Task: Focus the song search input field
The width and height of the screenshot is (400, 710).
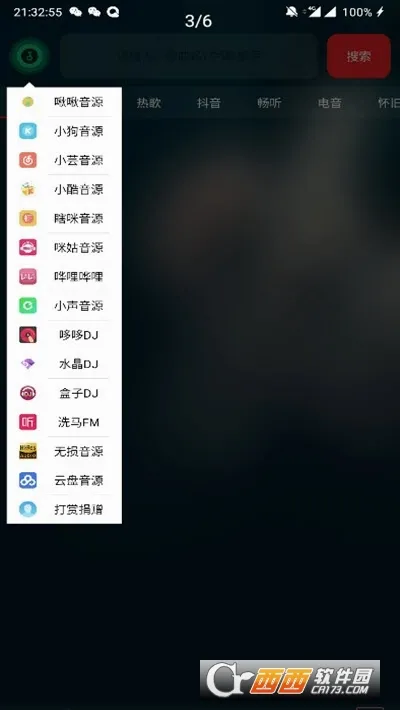Action: pos(189,56)
